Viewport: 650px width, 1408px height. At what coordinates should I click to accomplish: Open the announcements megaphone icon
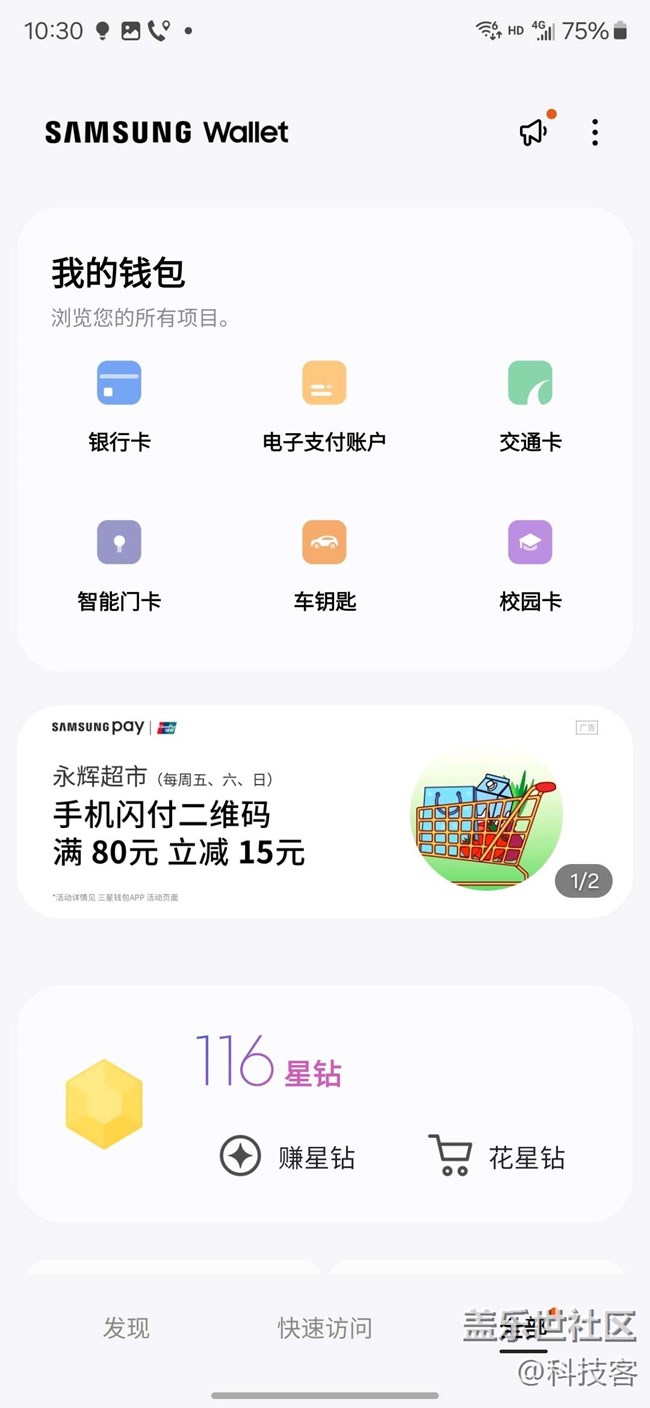pyautogui.click(x=534, y=132)
